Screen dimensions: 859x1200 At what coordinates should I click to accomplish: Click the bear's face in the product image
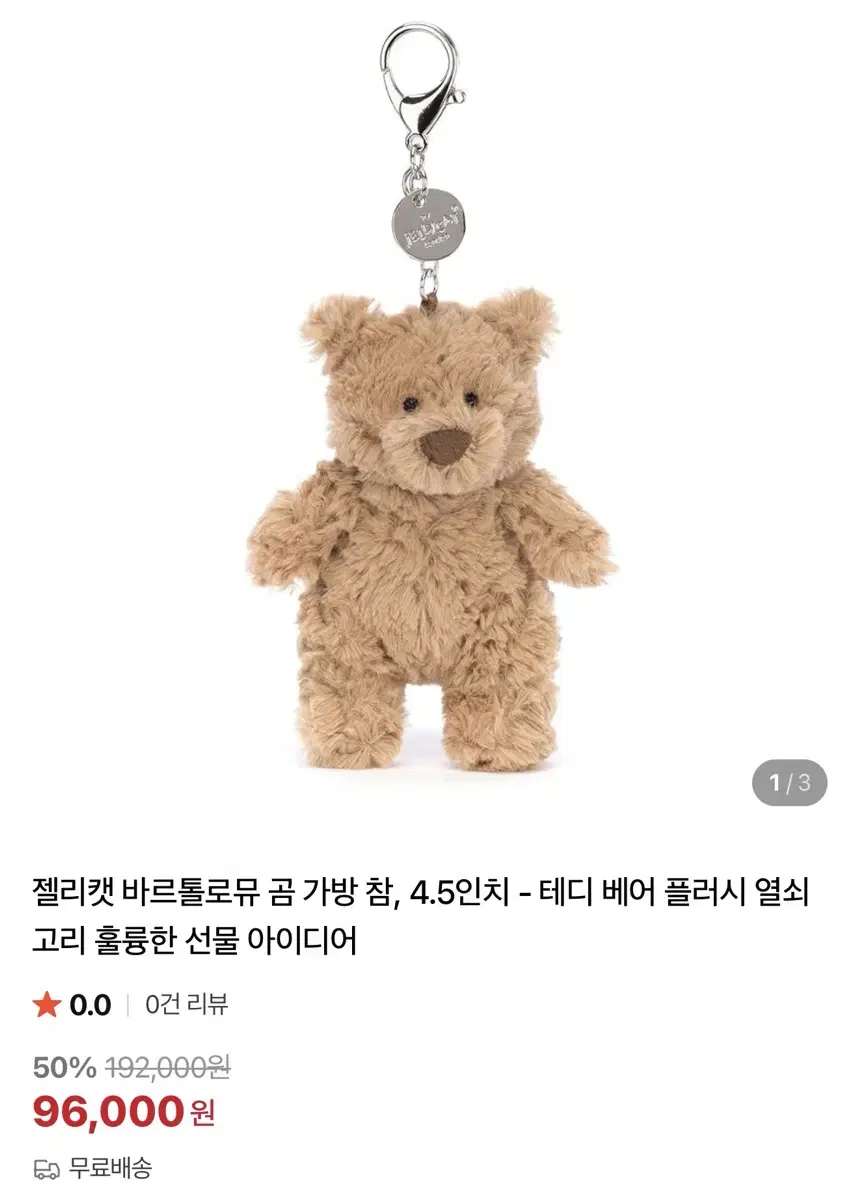[x=440, y=420]
